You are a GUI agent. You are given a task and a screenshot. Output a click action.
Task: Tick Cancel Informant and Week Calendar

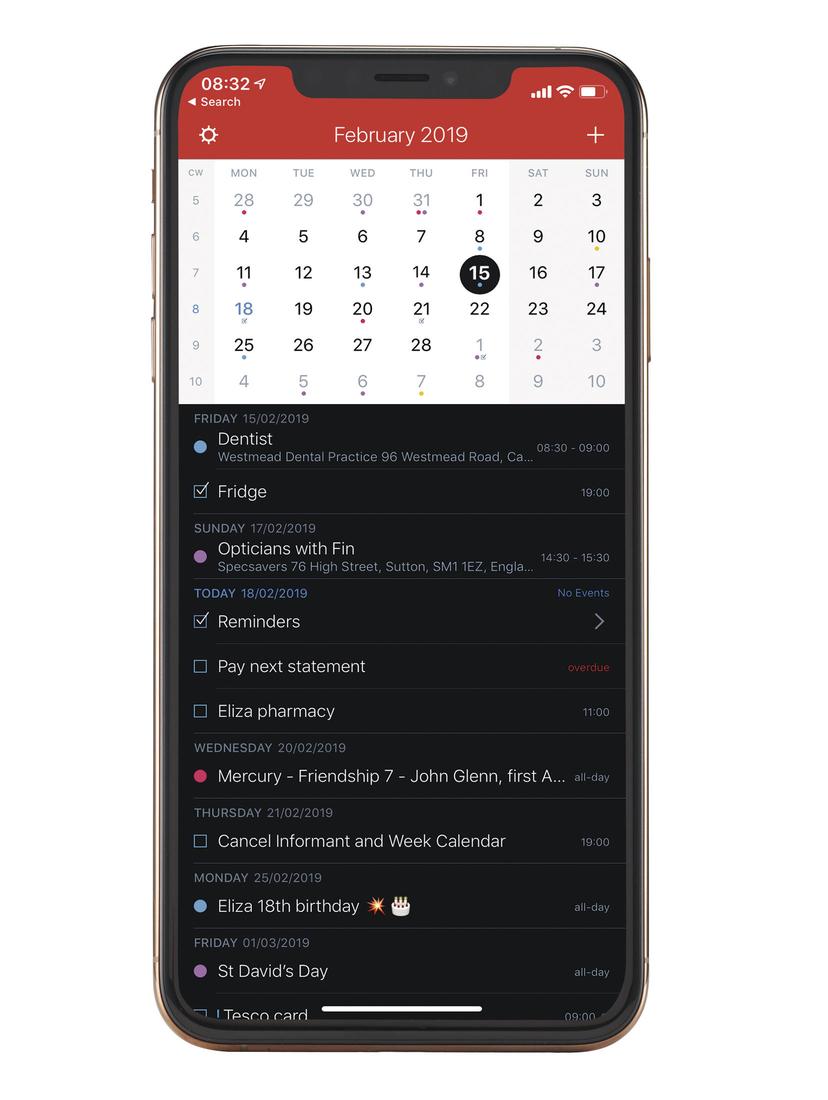pyautogui.click(x=200, y=841)
